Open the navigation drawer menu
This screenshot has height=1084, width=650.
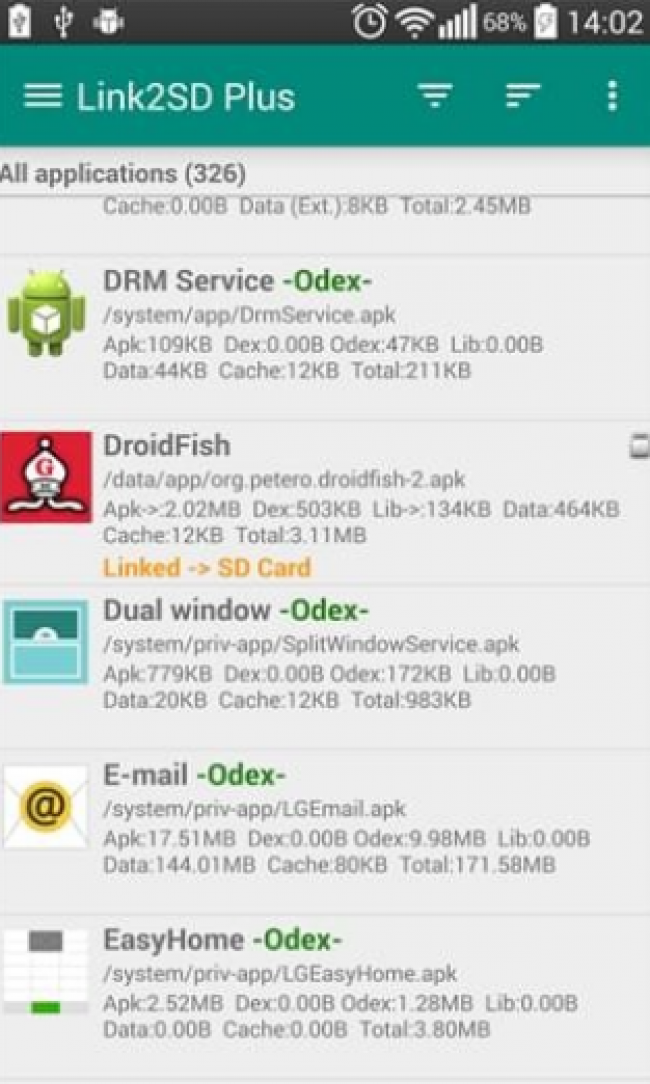[x=43, y=96]
